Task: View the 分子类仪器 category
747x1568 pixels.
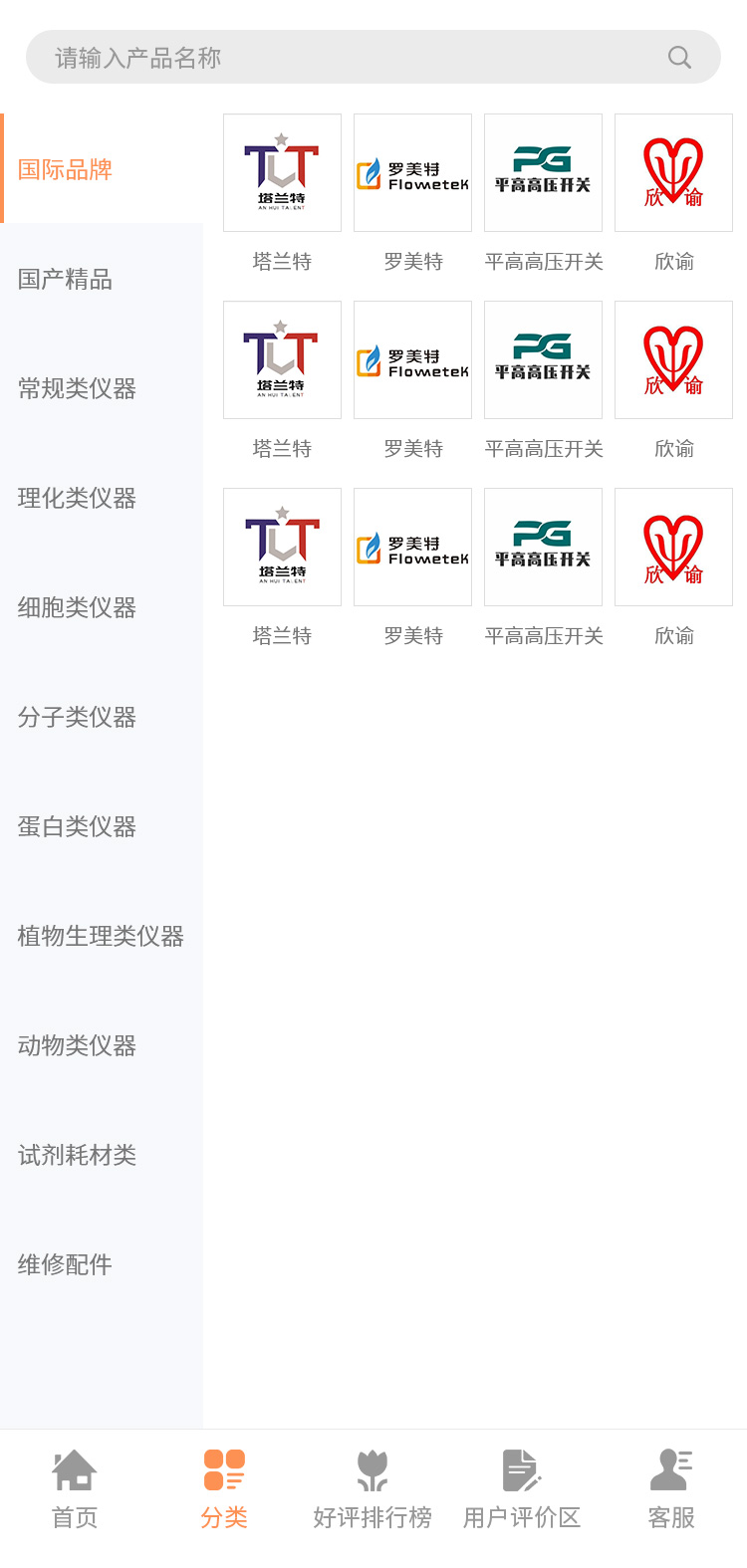Action: (78, 717)
